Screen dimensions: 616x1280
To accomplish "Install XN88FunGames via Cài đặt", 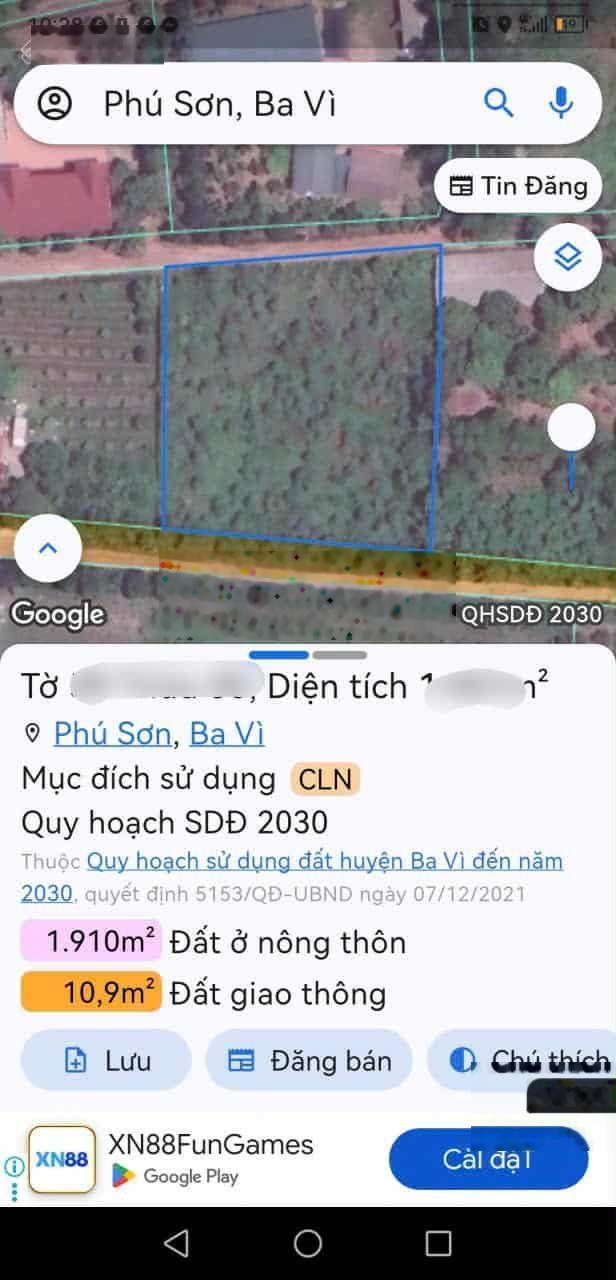I will tap(487, 1160).
